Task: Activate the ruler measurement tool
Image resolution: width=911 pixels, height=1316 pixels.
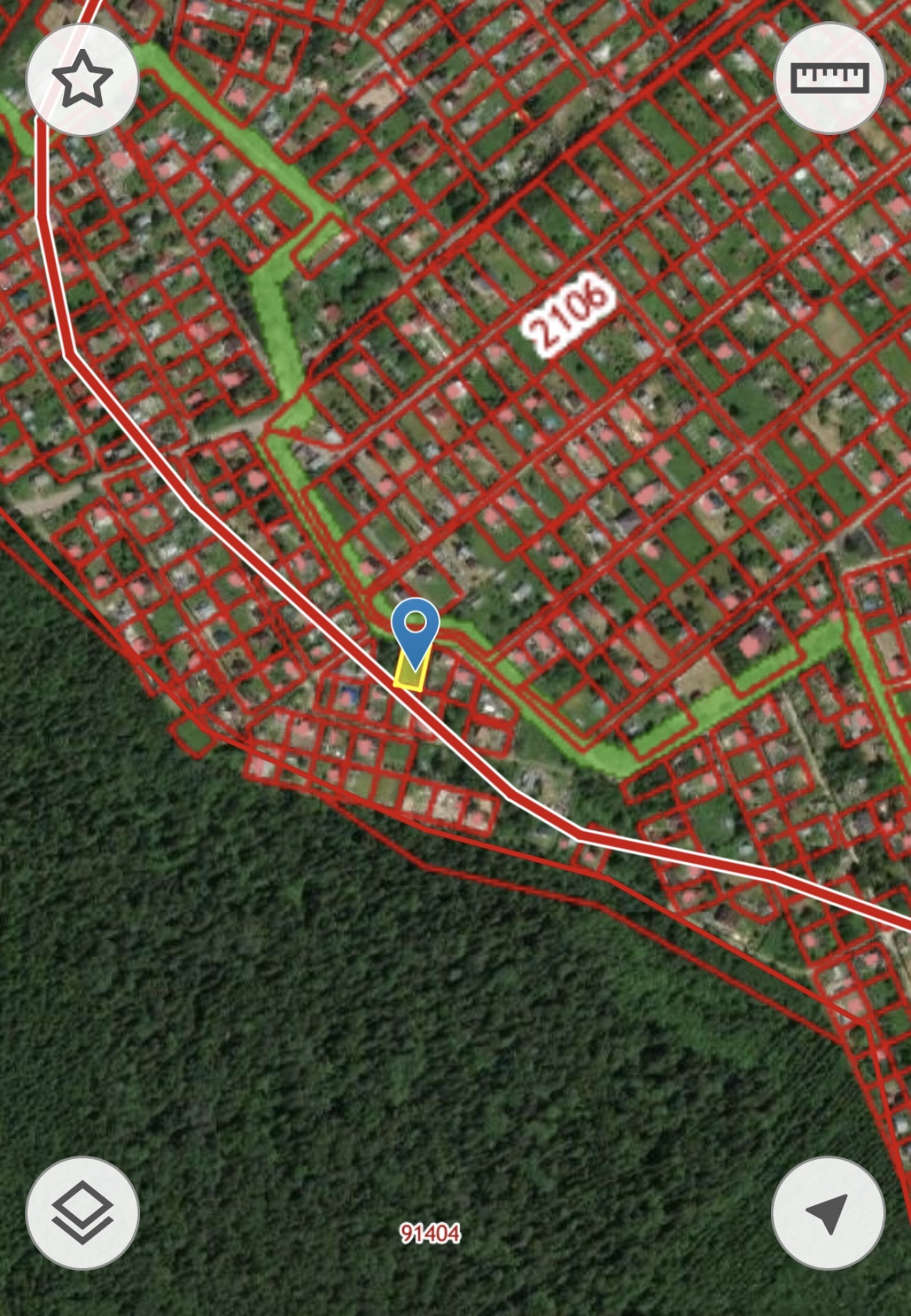Action: (830, 78)
